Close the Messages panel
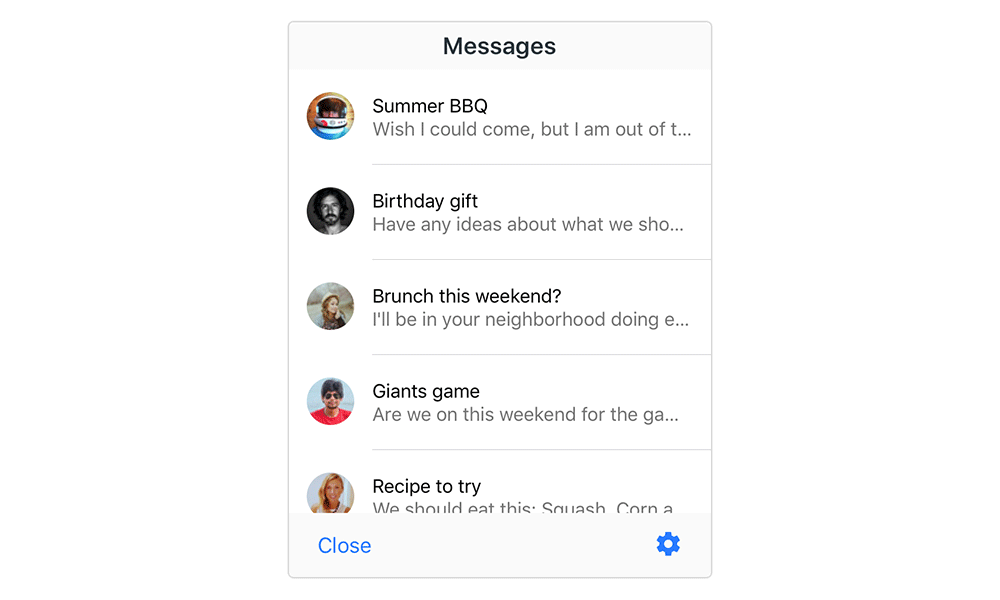 [344, 545]
